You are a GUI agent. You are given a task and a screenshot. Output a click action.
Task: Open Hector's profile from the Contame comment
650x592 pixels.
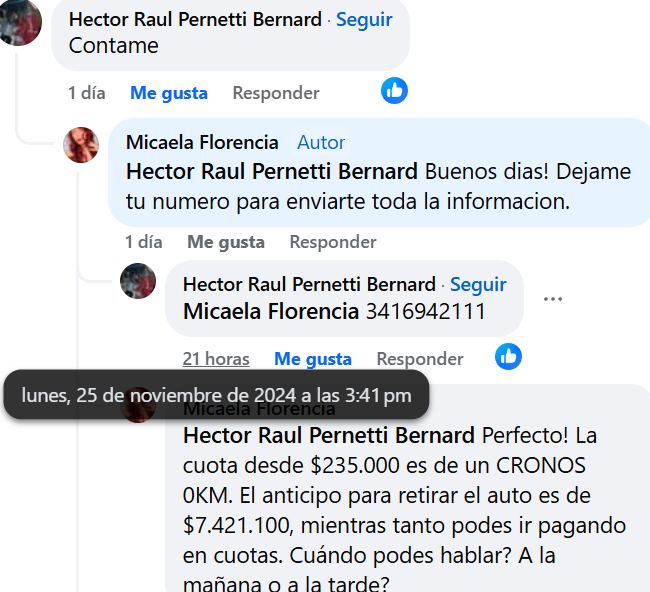195,20
